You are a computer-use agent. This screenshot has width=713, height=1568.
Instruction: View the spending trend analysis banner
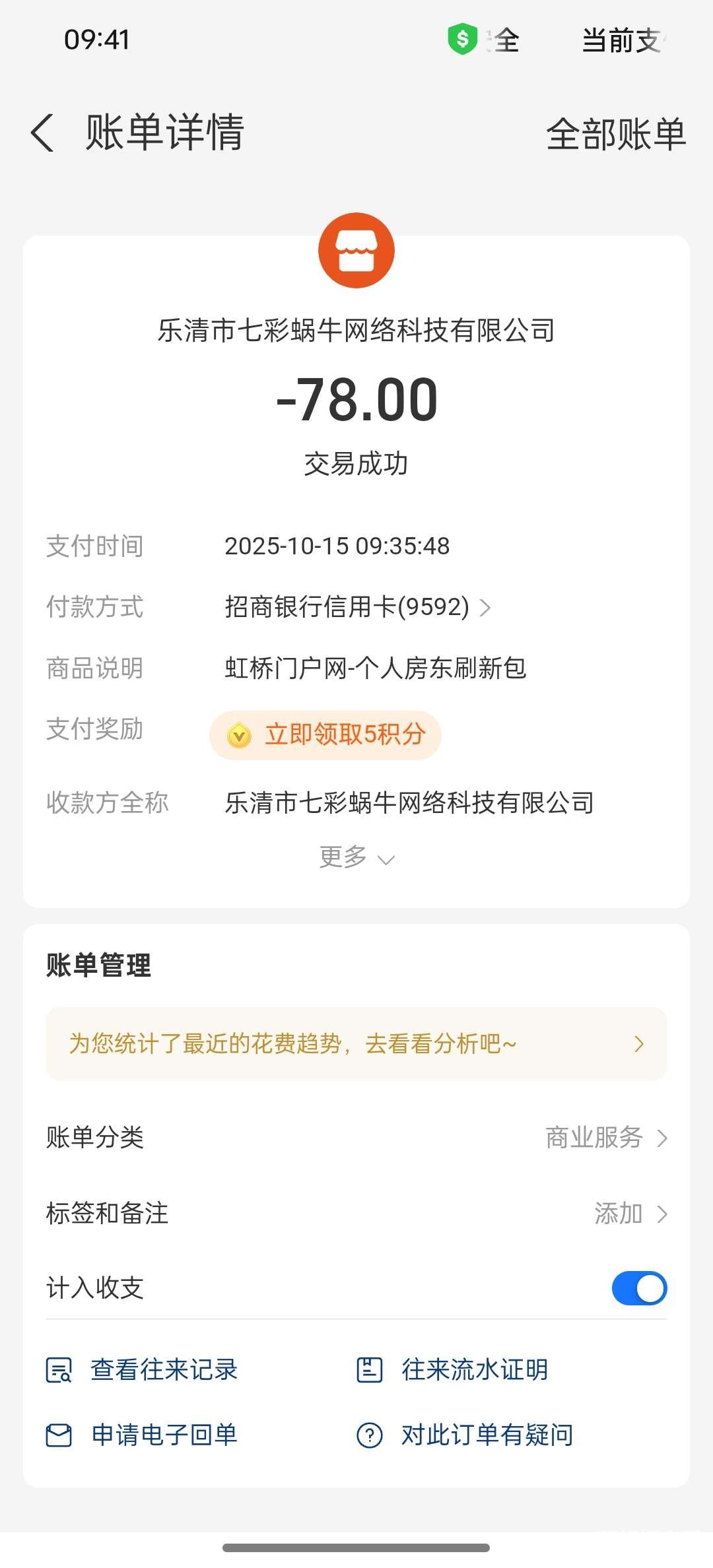pyautogui.click(x=356, y=1044)
